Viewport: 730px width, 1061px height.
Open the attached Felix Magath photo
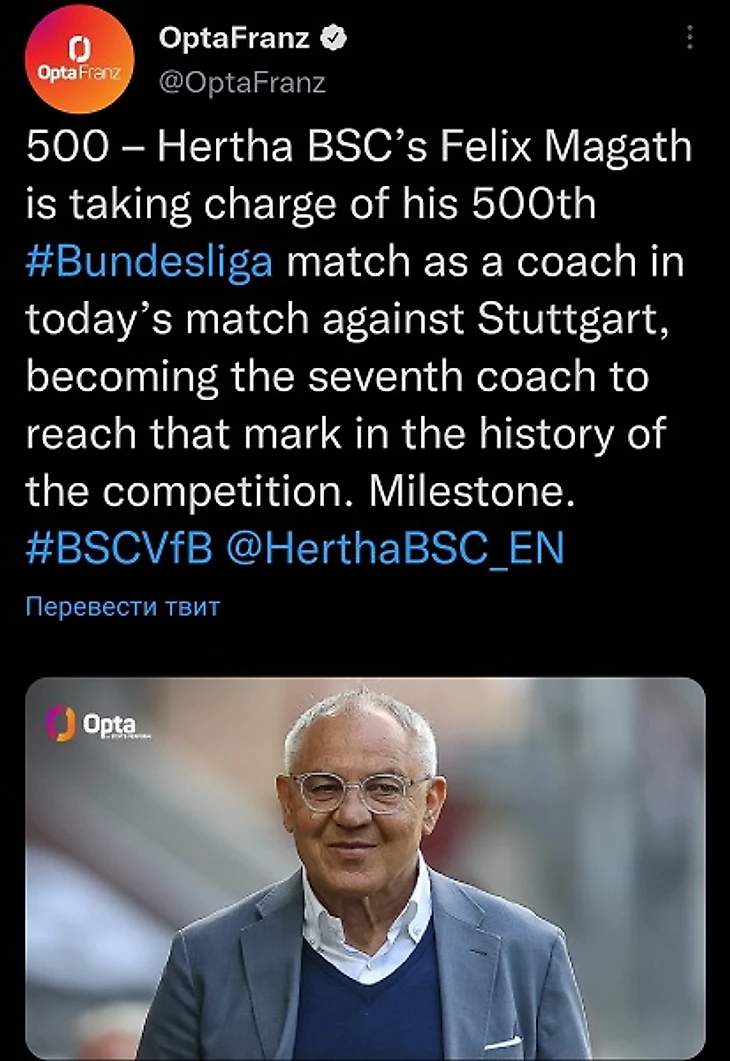365,868
